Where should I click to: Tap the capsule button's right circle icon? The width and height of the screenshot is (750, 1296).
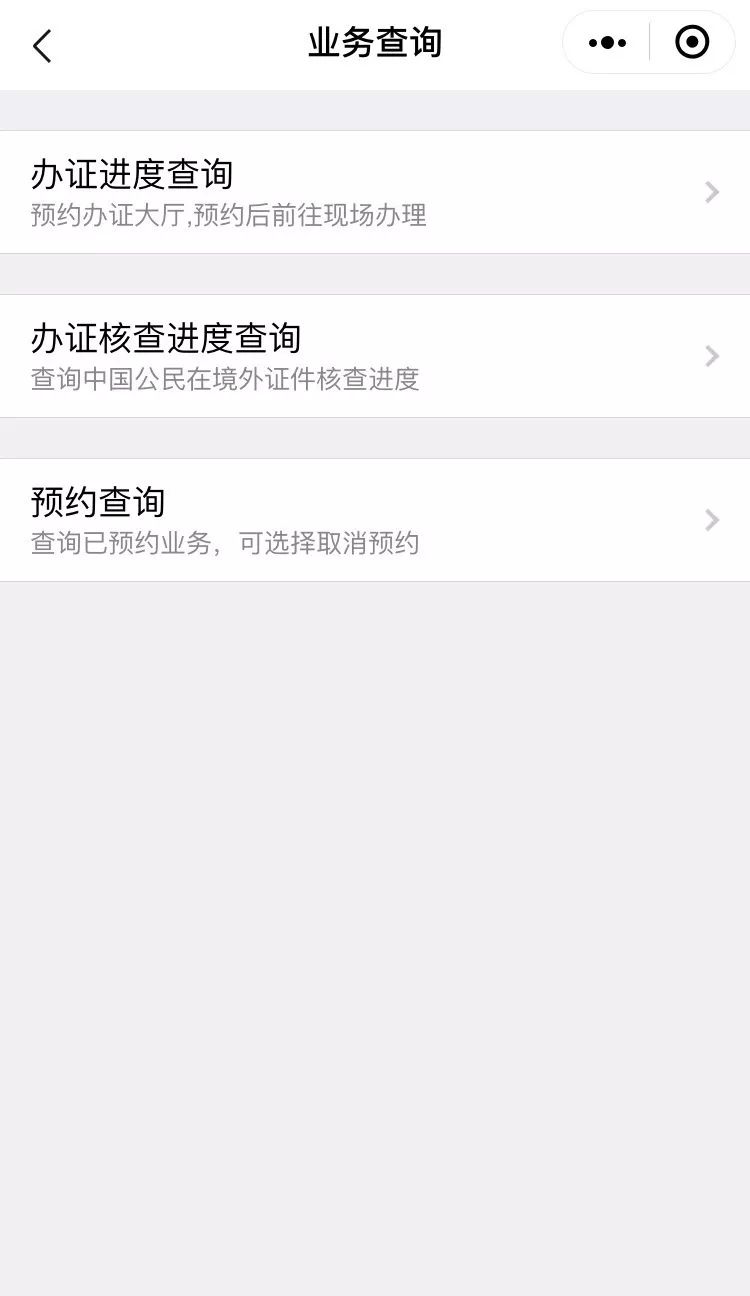point(691,42)
